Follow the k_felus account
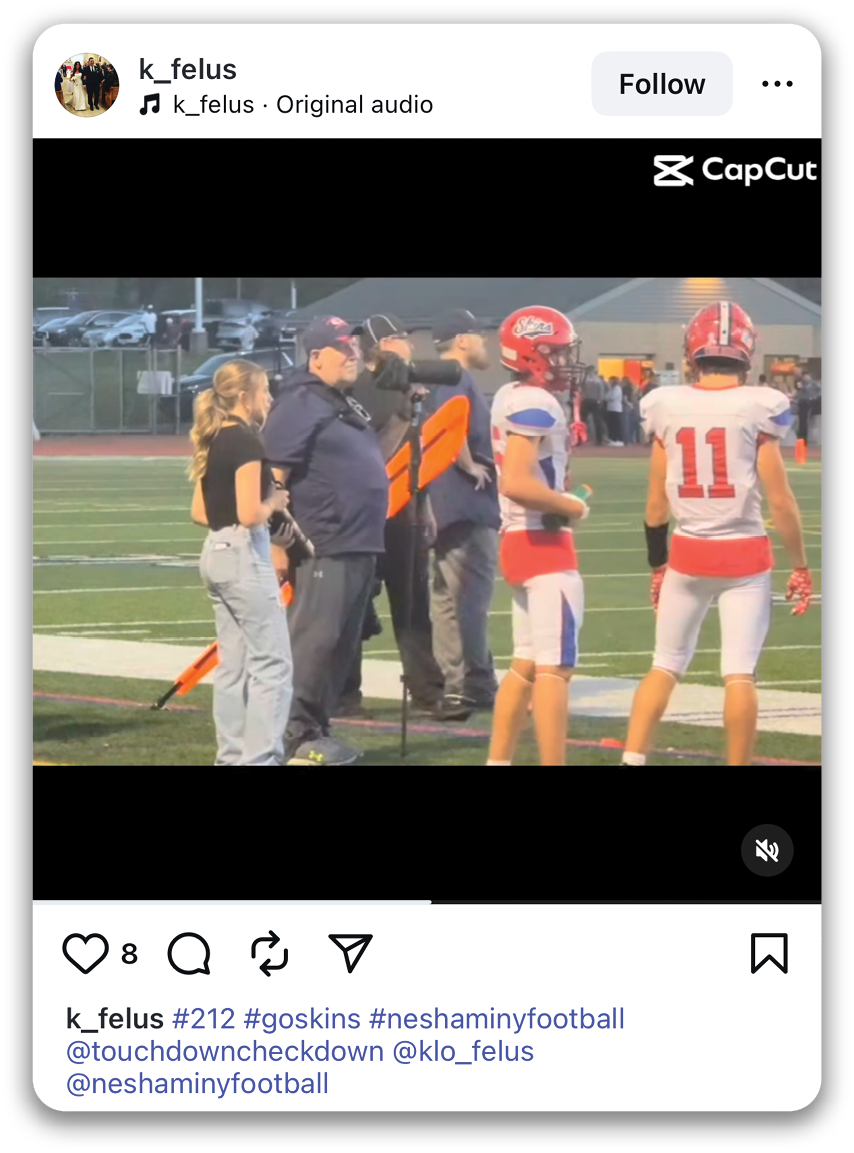Viewport: 854px width, 1153px height. [661, 84]
